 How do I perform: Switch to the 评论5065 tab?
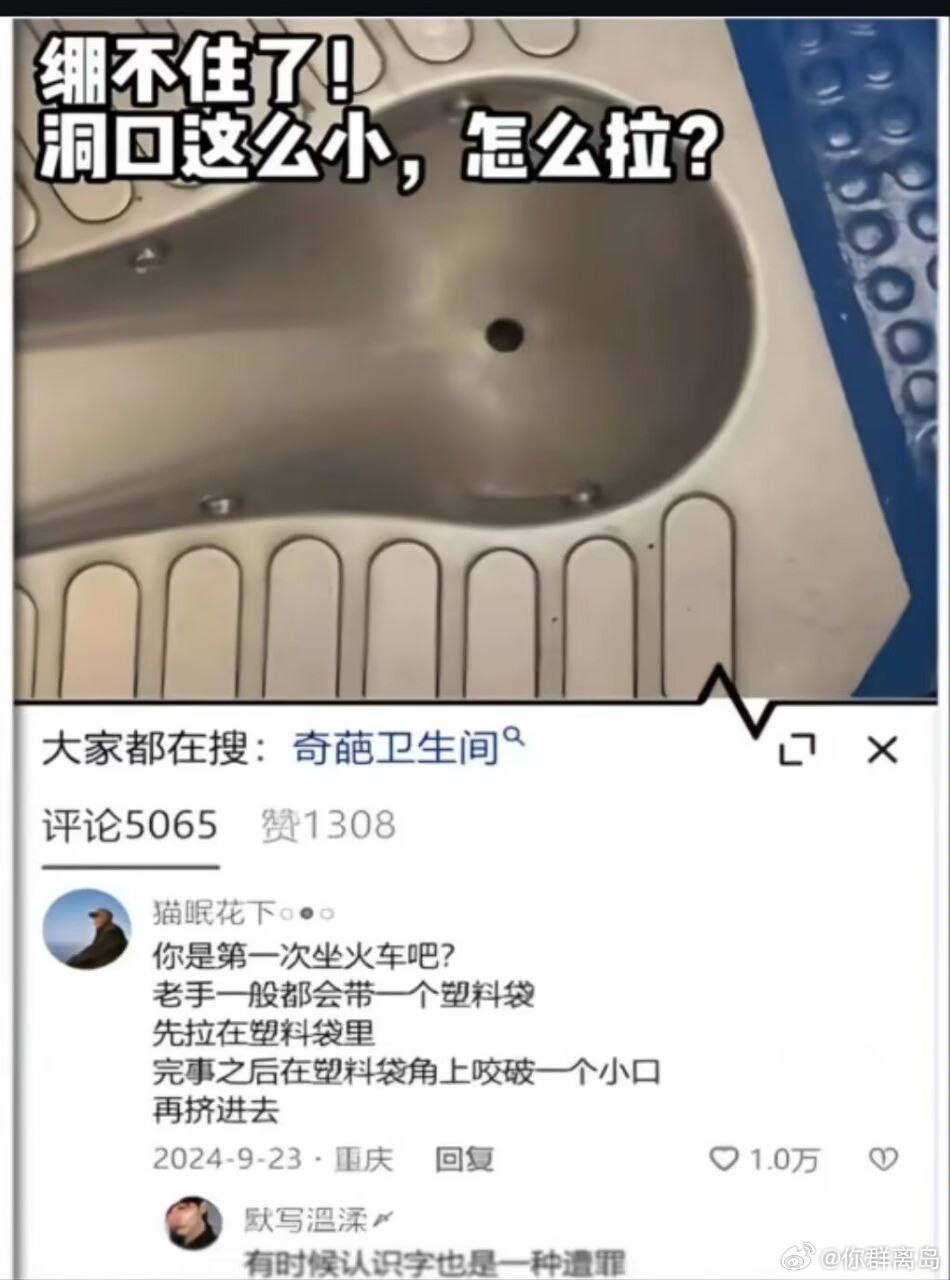tap(130, 826)
